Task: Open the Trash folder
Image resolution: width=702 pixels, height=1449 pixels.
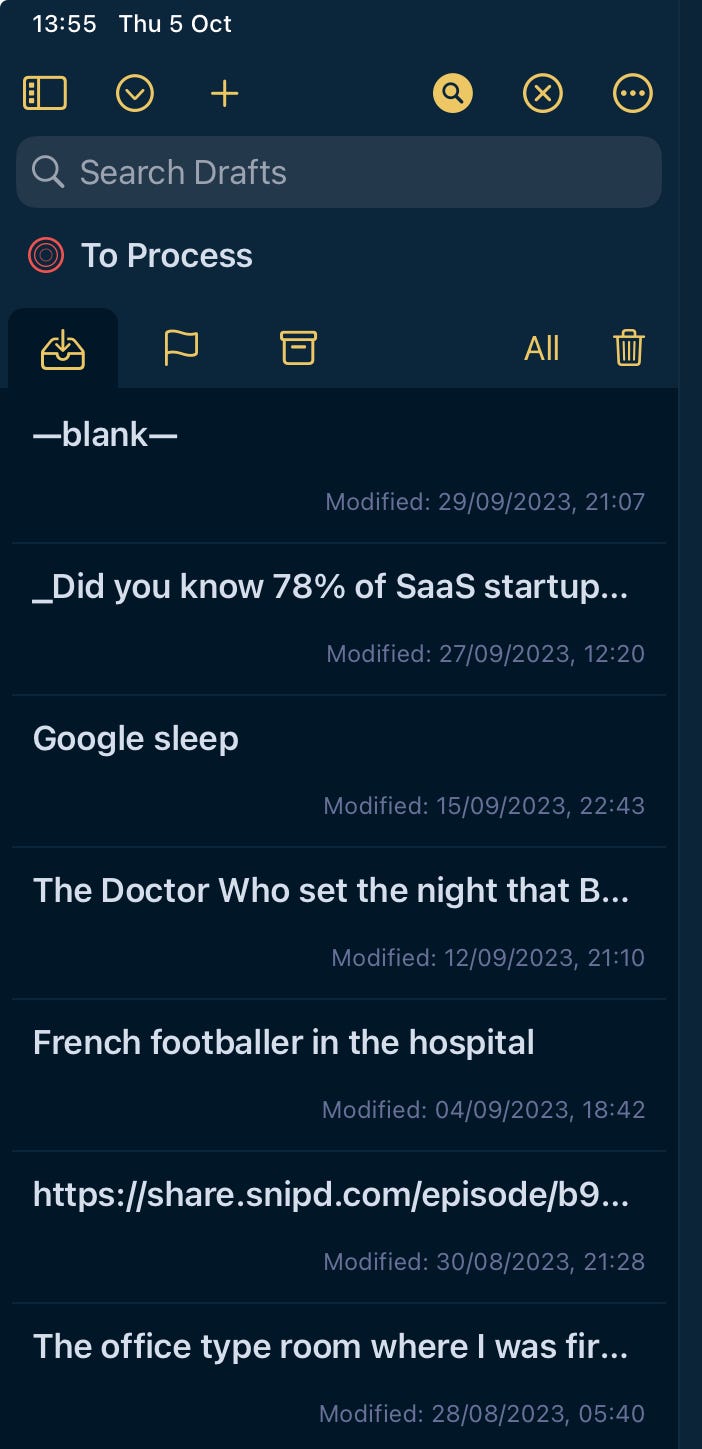Action: point(628,349)
